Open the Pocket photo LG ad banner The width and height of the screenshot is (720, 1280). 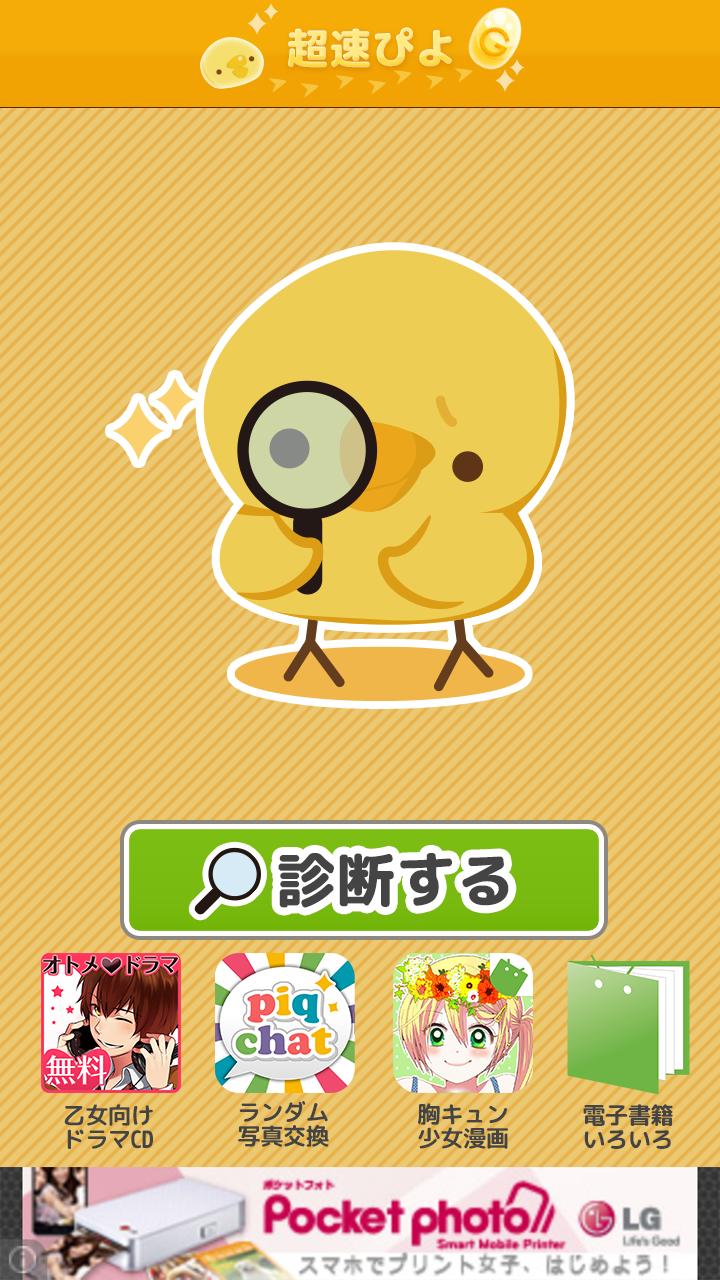pos(360,1223)
